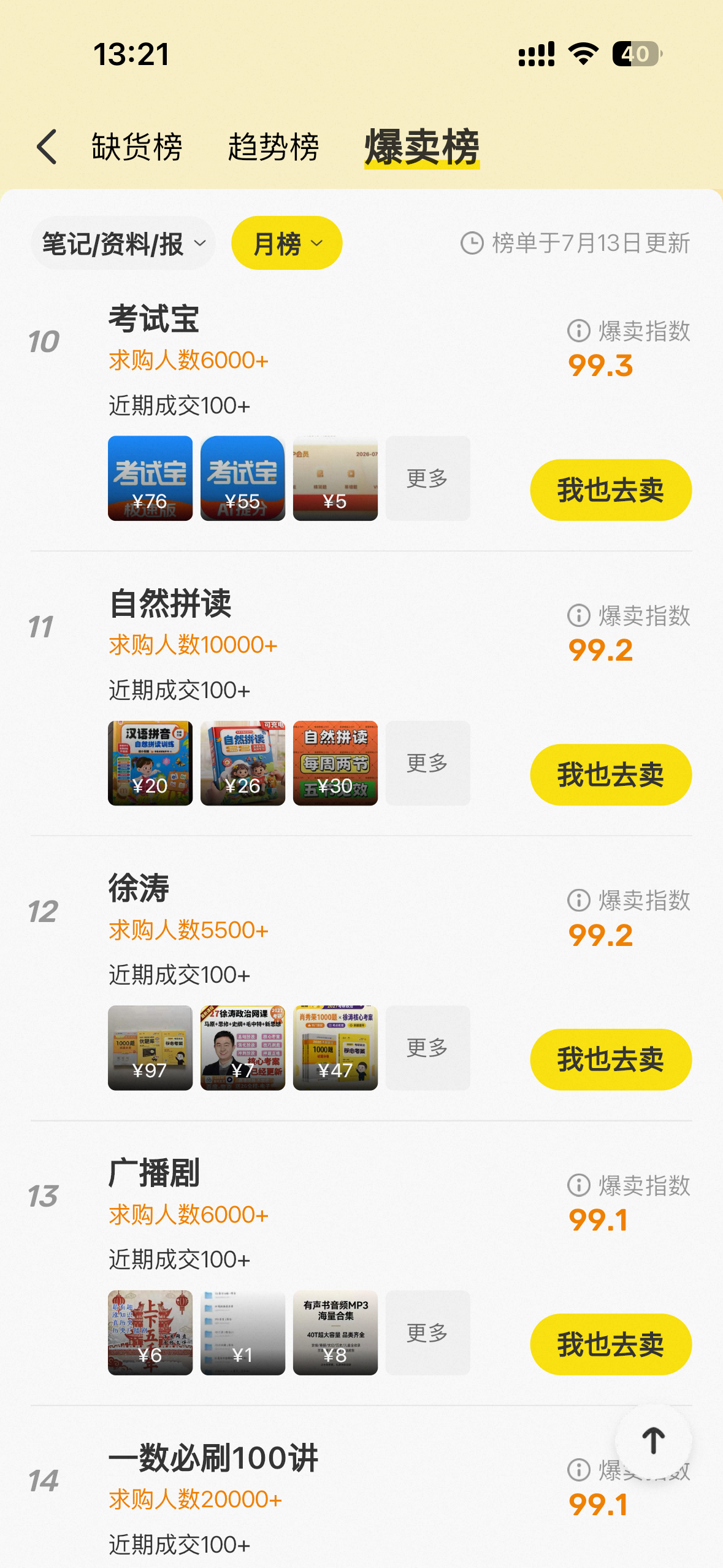This screenshot has width=723, height=1568.
Task: View 更多 items under 考试宝
Action: pos(428,478)
